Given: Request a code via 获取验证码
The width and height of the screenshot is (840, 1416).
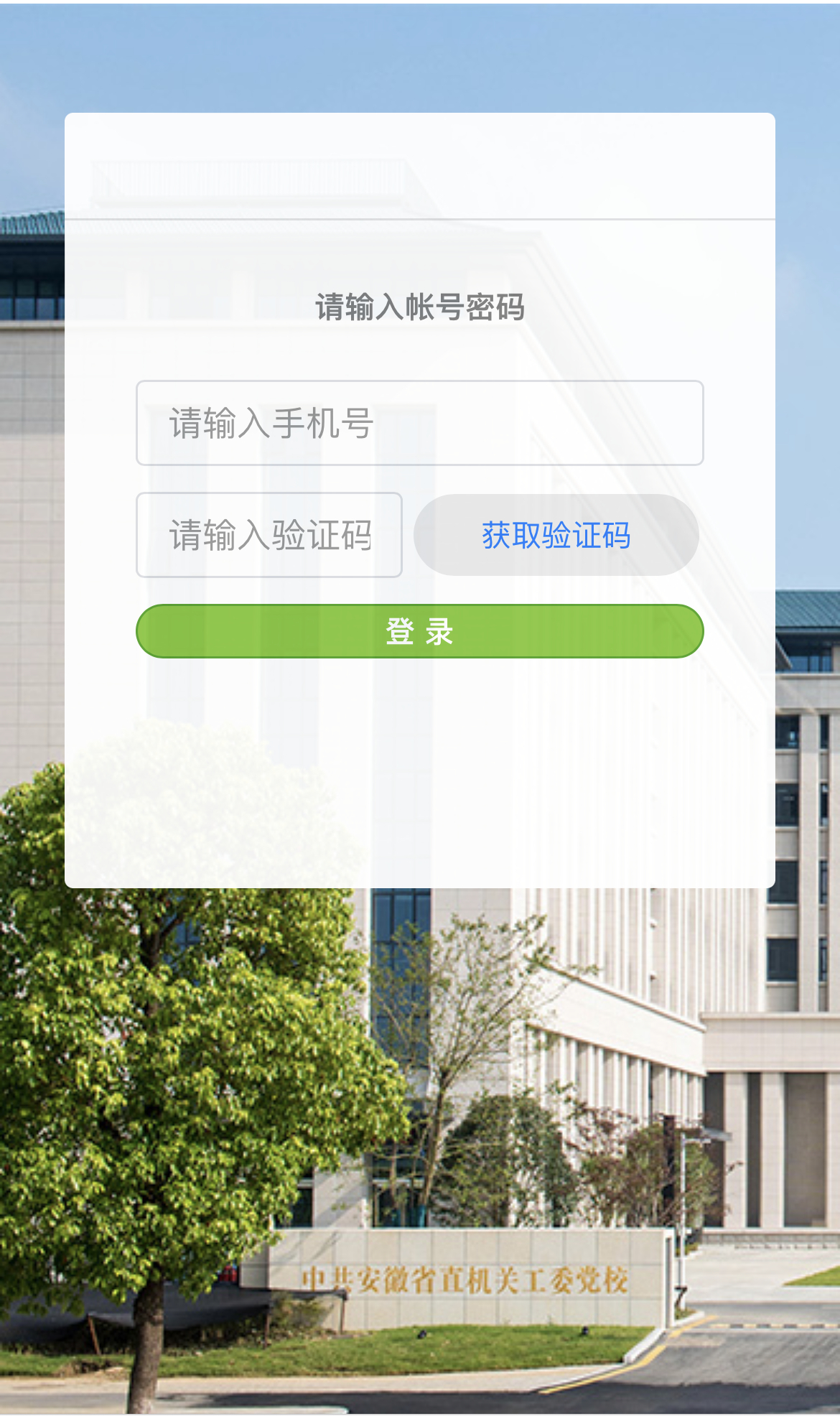Looking at the screenshot, I should [x=556, y=535].
